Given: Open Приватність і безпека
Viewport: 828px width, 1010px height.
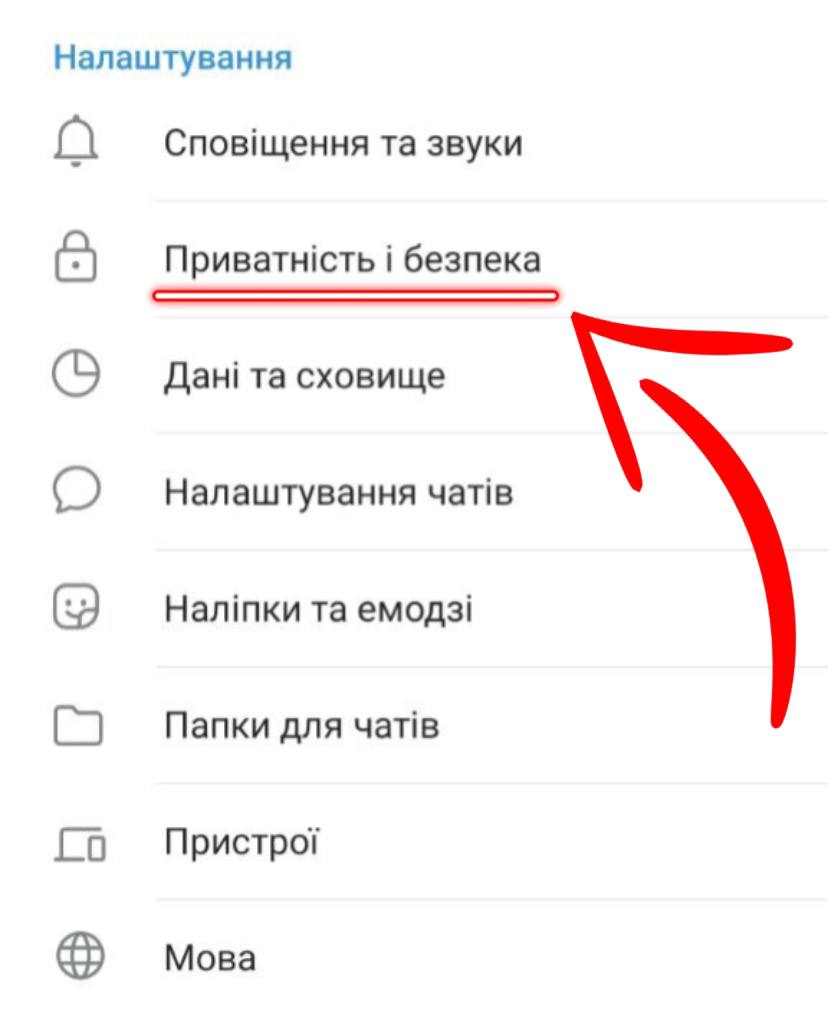Looking at the screenshot, I should [352, 261].
